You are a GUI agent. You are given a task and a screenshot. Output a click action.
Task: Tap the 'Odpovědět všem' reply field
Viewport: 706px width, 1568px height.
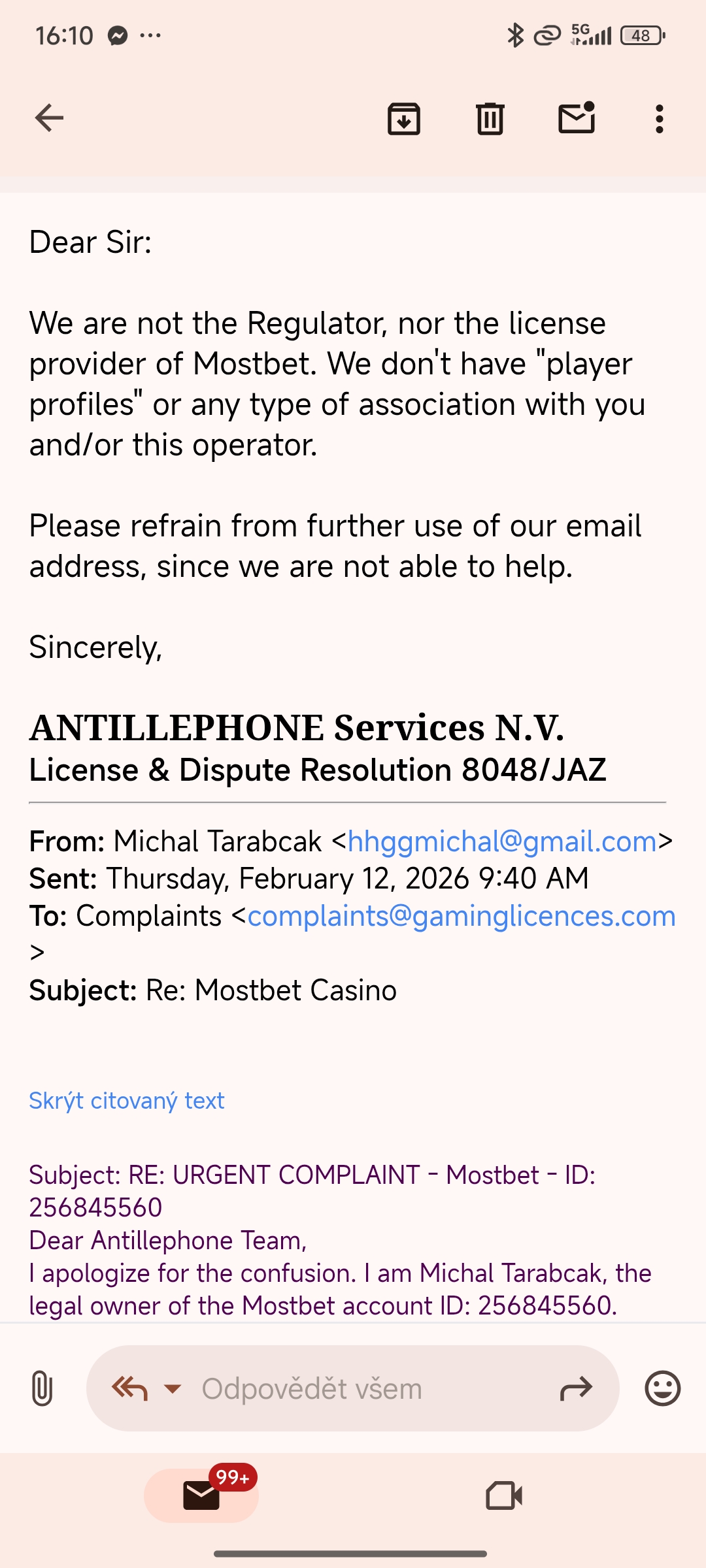pyautogui.click(x=353, y=1388)
